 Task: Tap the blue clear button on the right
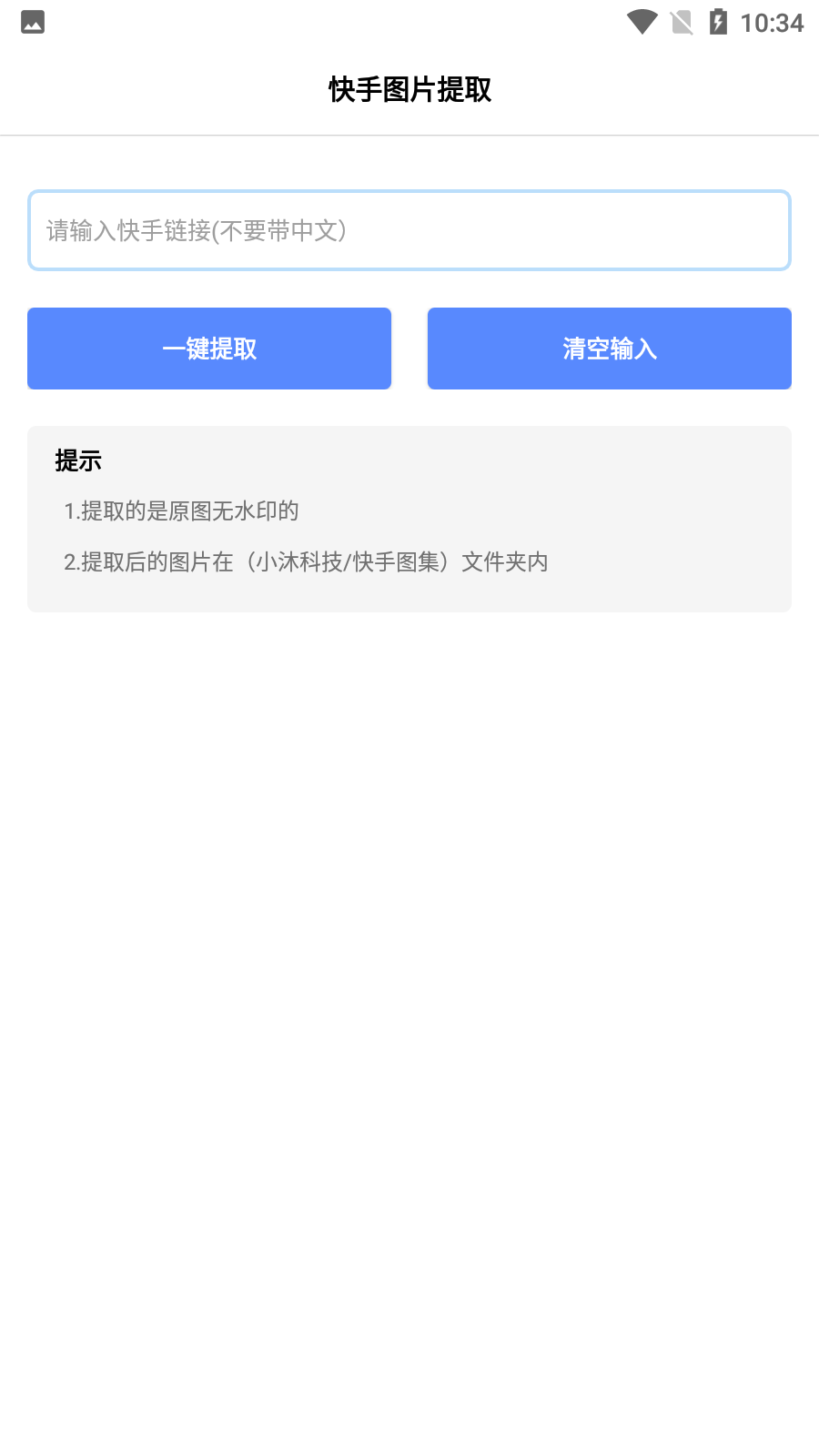[609, 349]
